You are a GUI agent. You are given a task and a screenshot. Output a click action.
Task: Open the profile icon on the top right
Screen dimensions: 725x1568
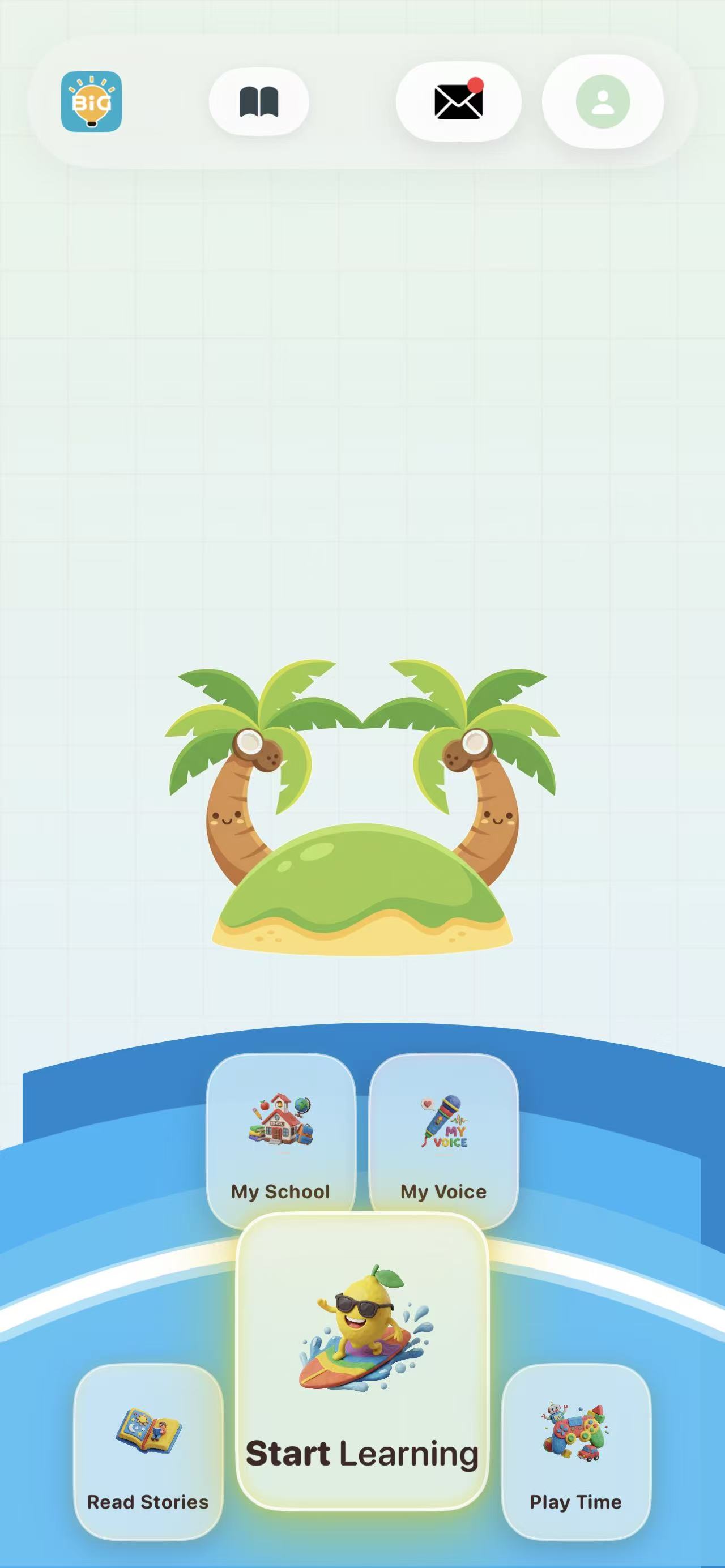pos(602,101)
